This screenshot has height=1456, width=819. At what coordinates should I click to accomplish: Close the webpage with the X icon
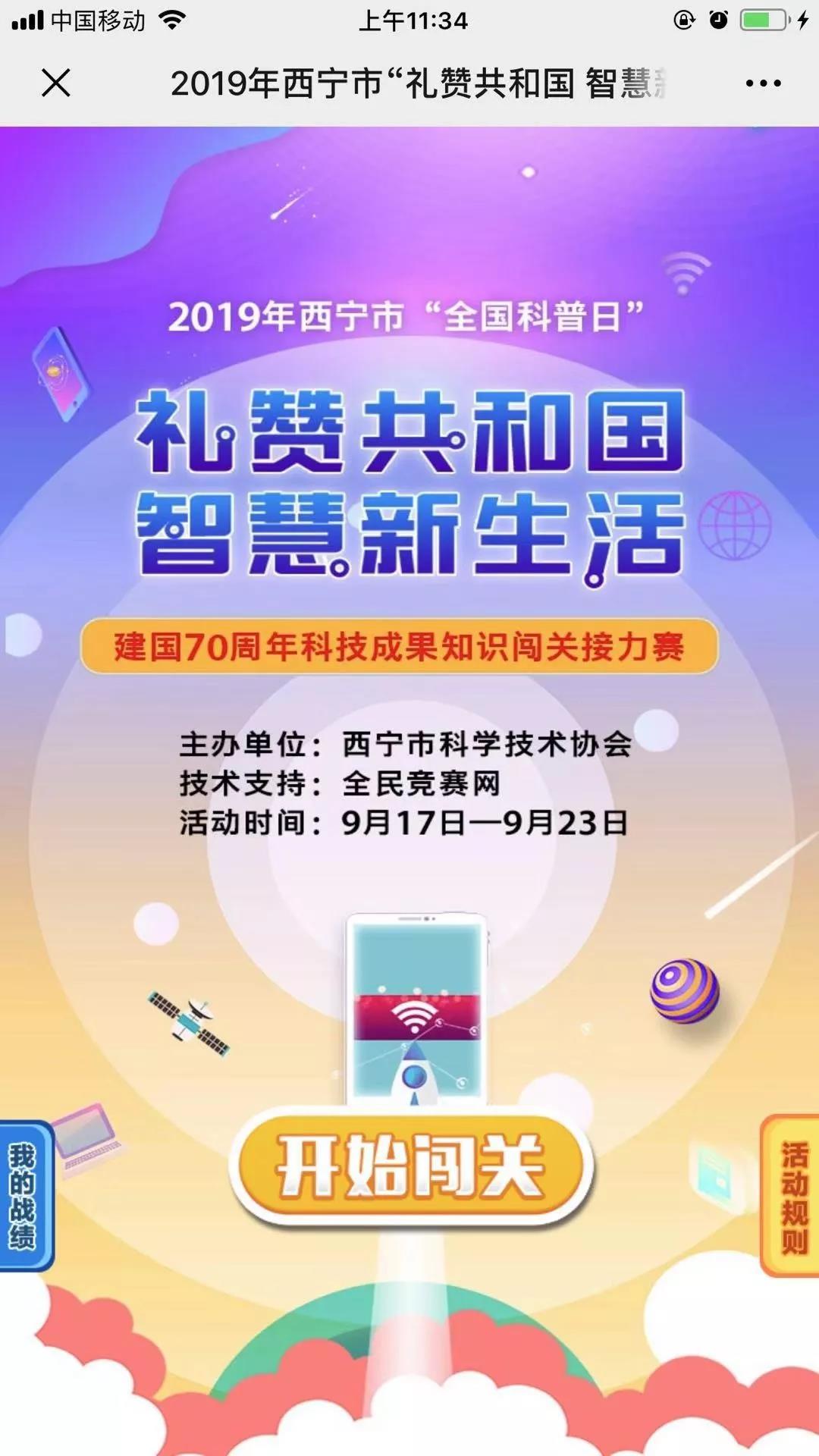pyautogui.click(x=56, y=83)
